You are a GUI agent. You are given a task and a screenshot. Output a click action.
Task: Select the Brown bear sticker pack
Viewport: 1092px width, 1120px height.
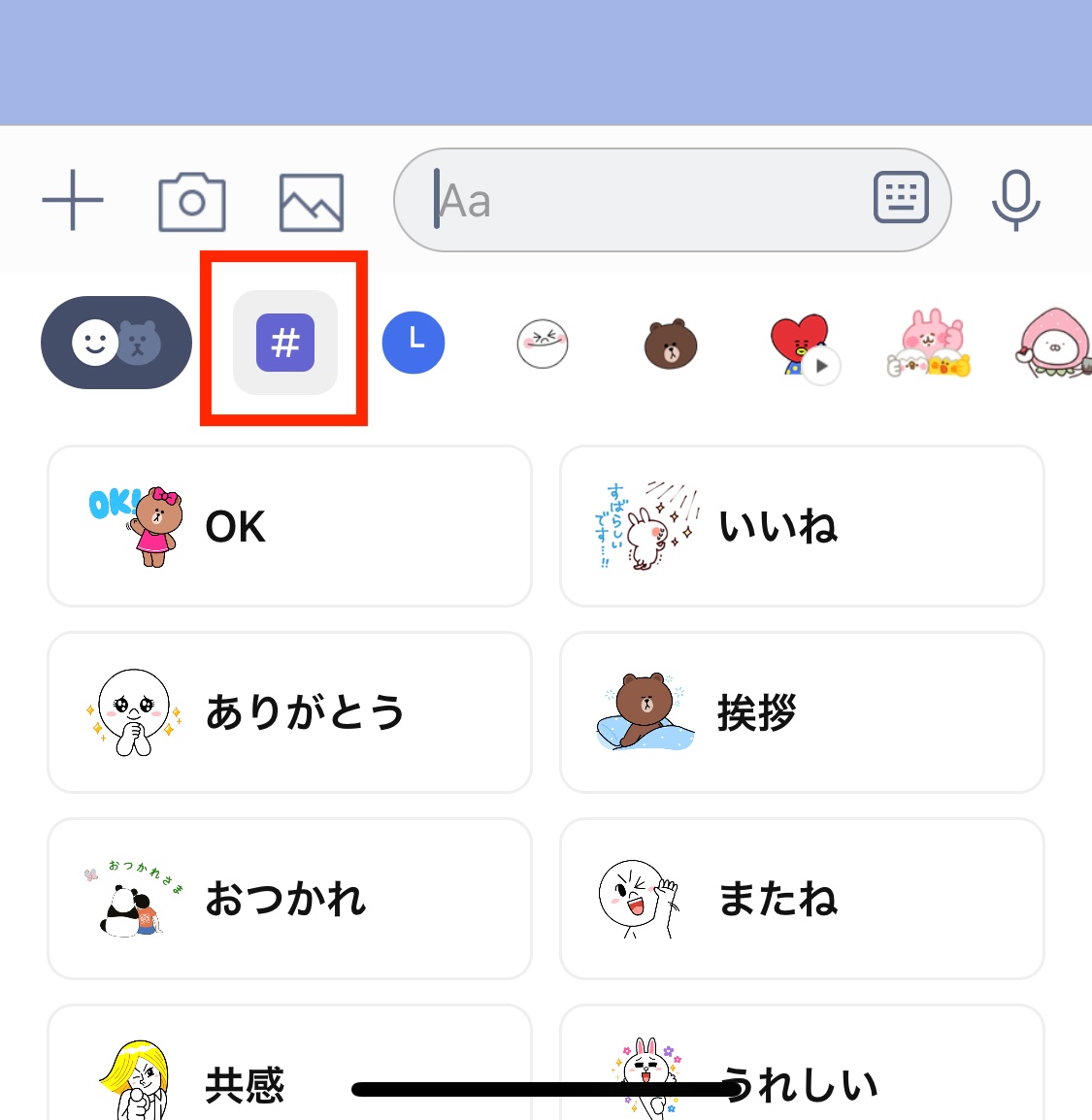click(x=671, y=344)
